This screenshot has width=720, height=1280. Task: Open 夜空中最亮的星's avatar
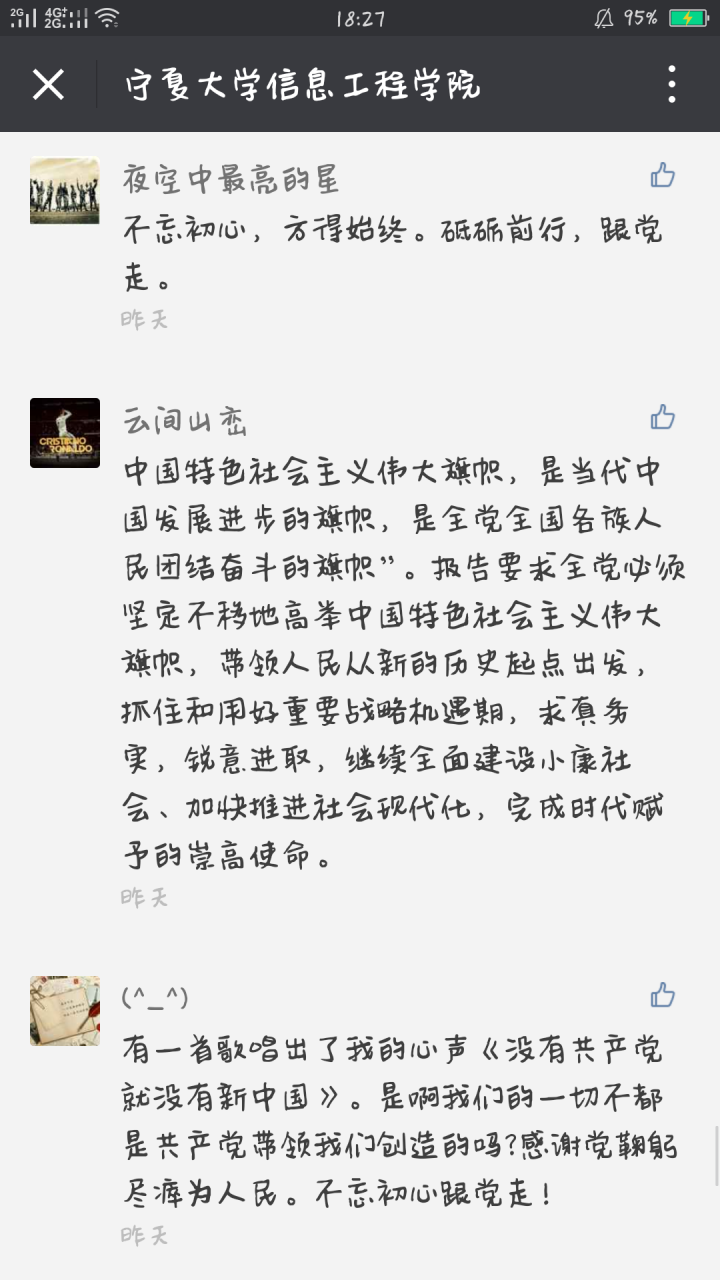pos(65,190)
